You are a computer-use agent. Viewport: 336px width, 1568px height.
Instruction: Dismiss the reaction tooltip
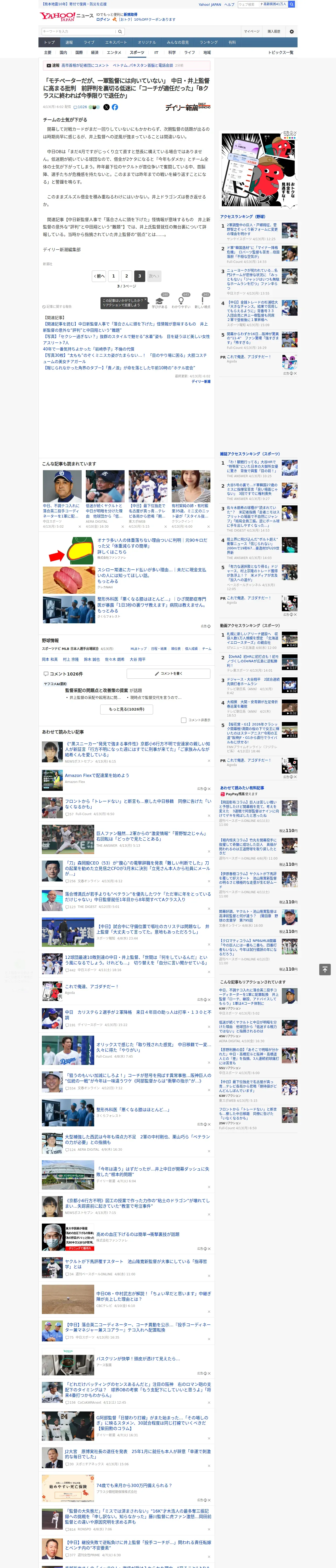(x=145, y=300)
